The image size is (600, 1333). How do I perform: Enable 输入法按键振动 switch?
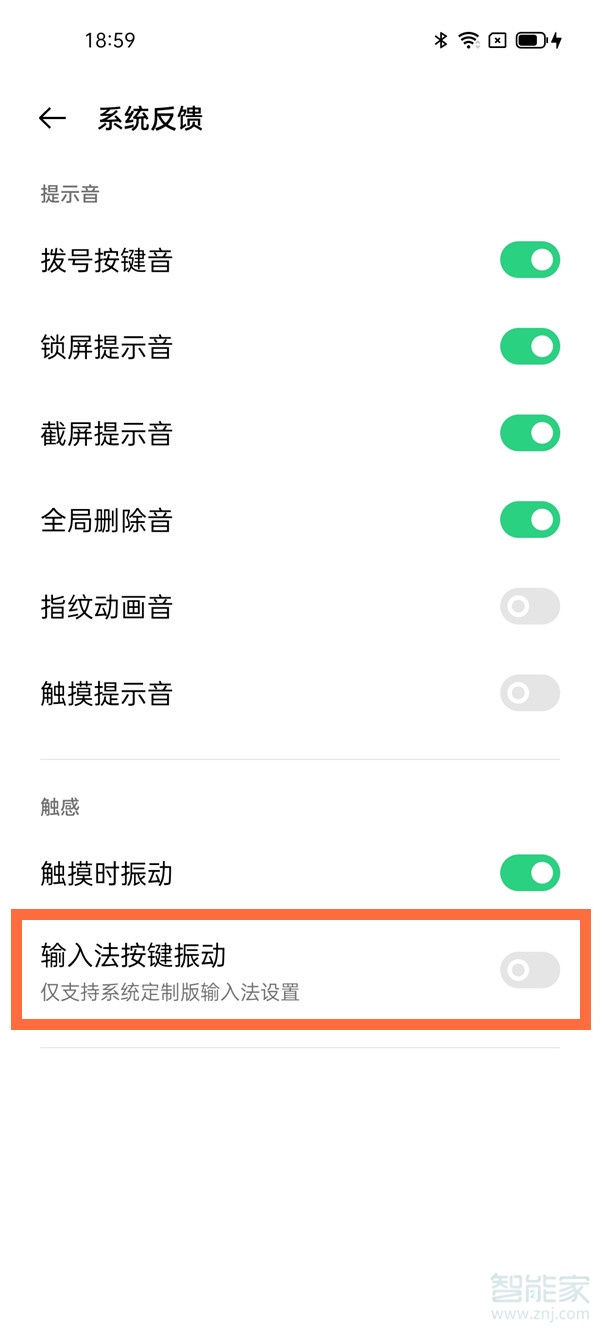pos(529,970)
